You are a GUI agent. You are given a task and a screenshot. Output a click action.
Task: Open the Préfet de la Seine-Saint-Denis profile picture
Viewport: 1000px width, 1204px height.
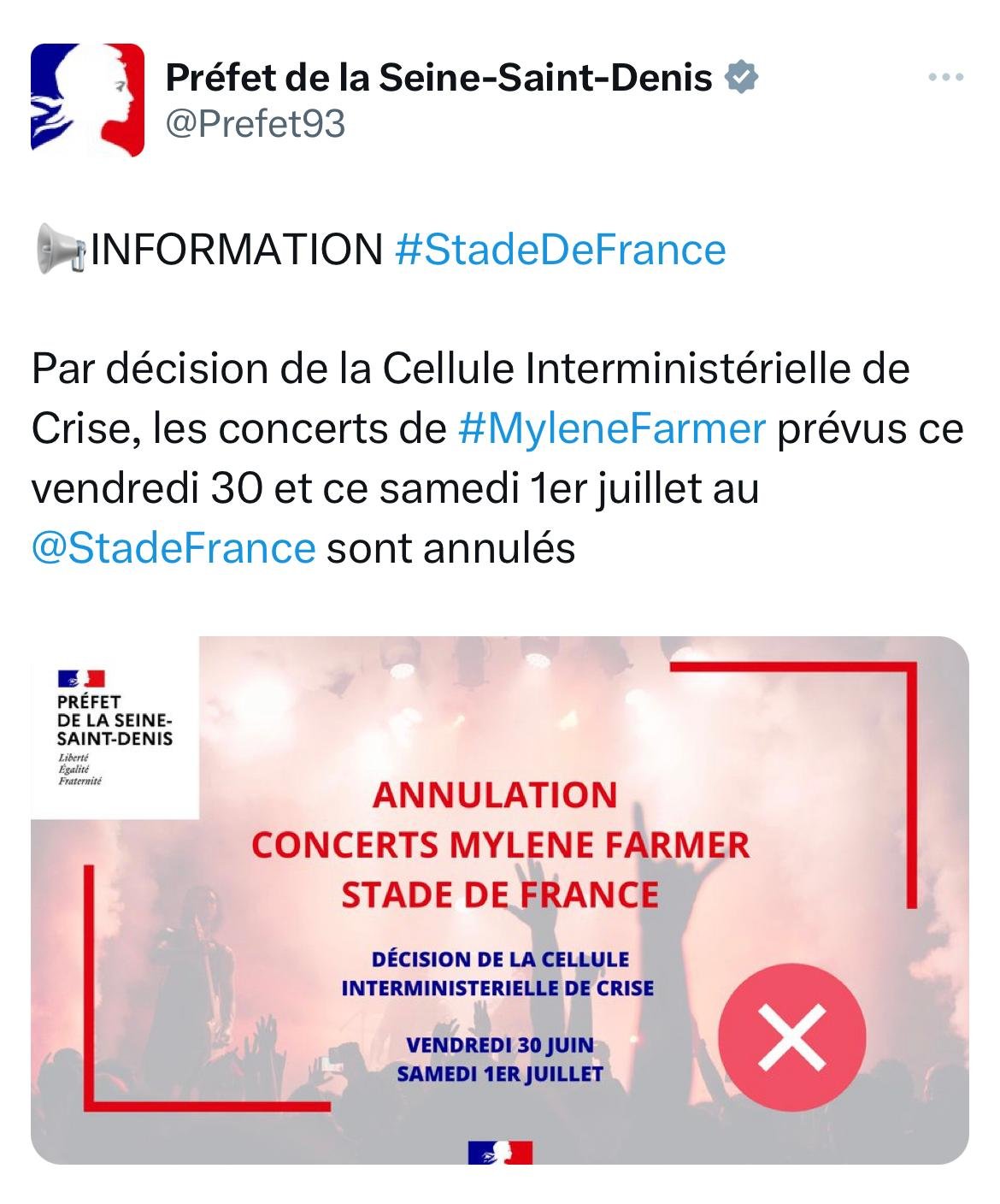87,99
